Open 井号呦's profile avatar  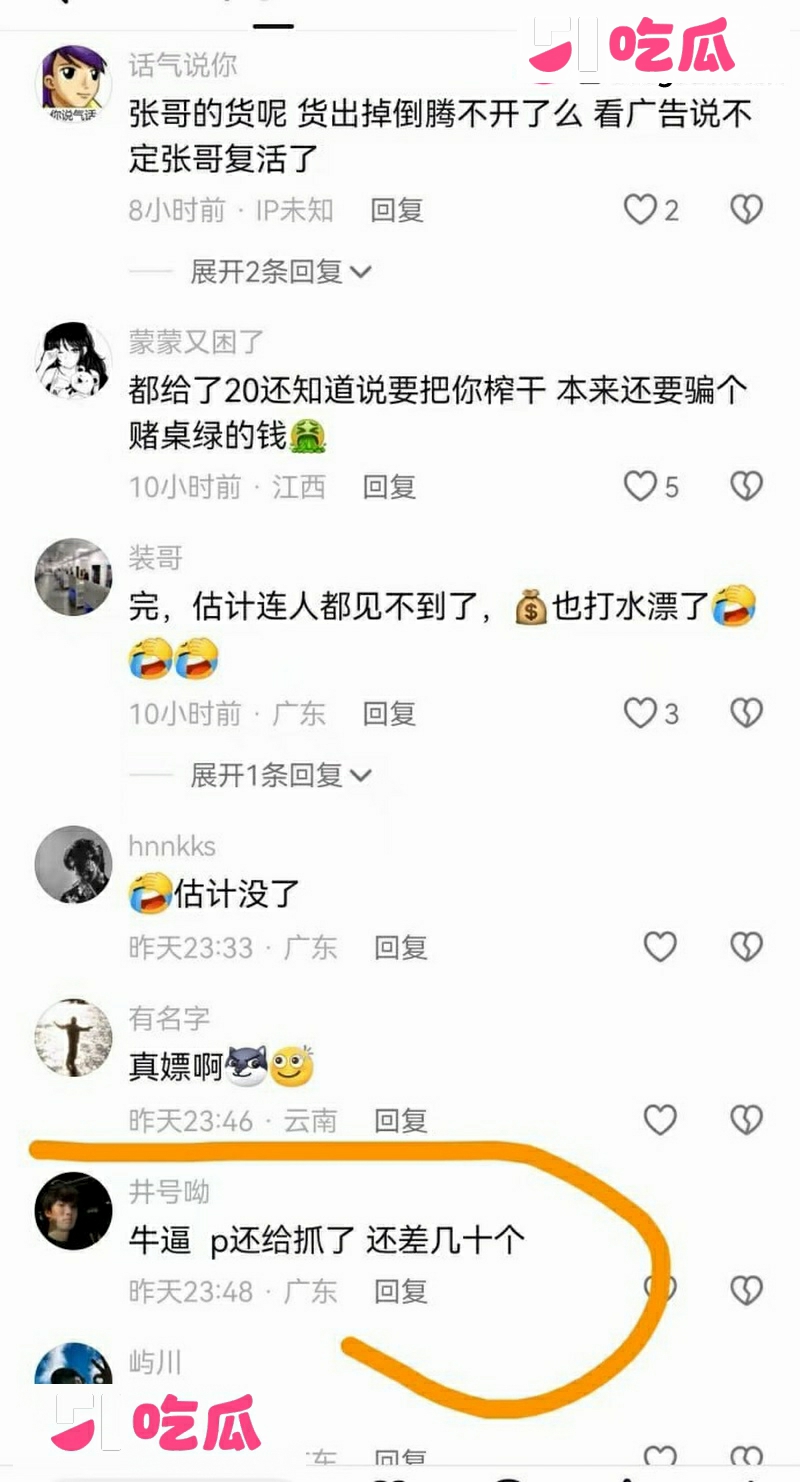(73, 1211)
